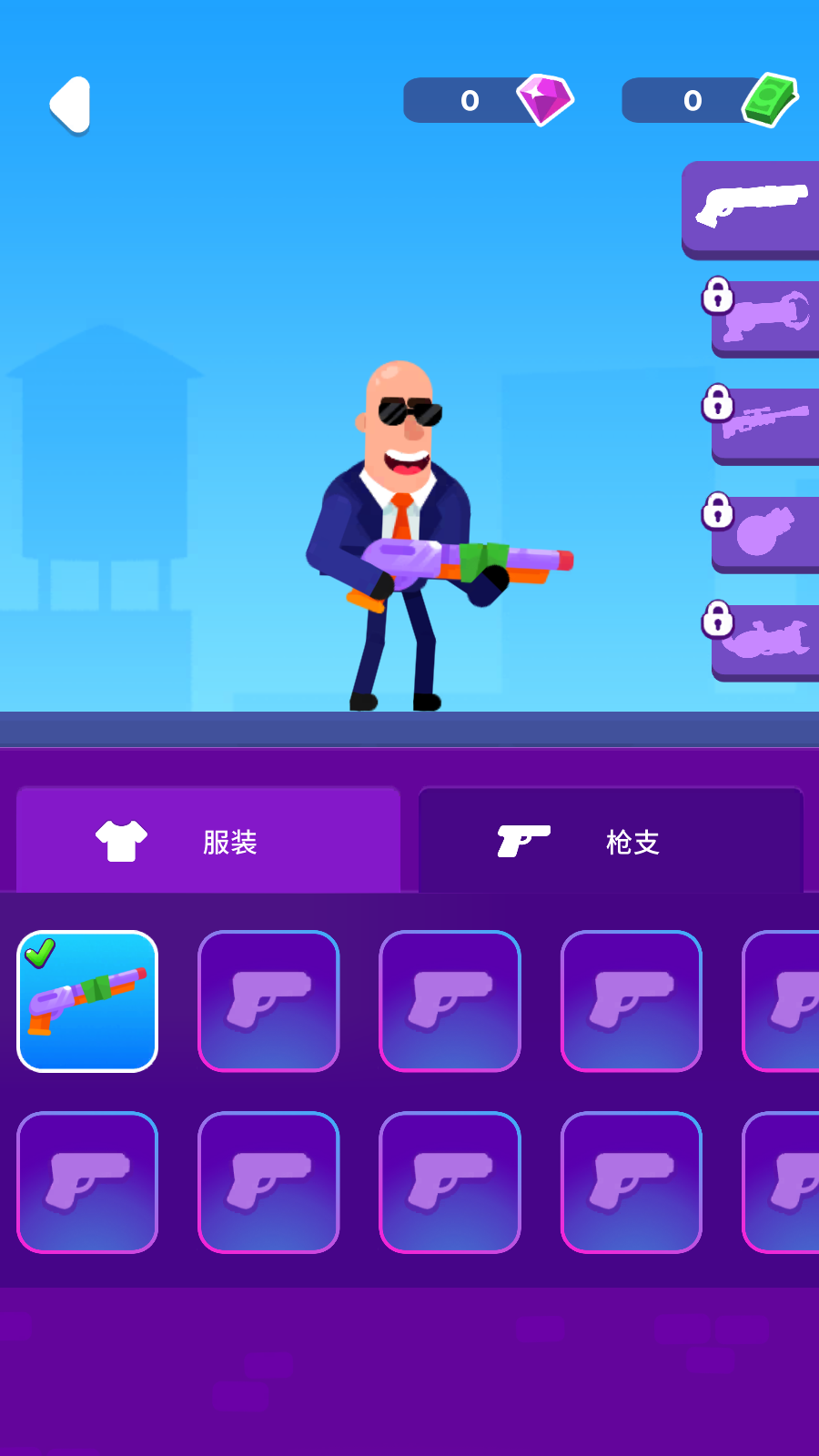Switch to the 服装 clothing tab
Screen dimensions: 819x1456
(208, 841)
